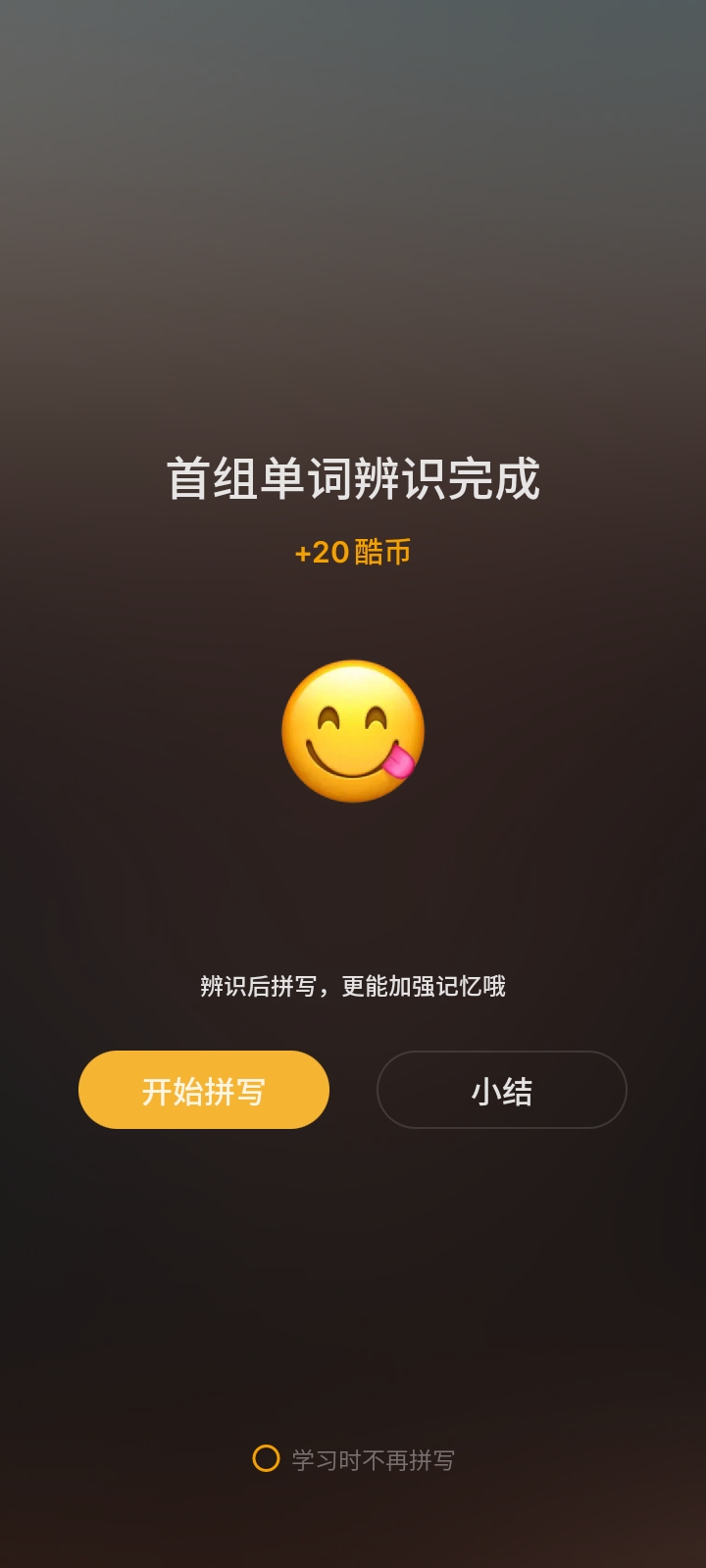Viewport: 706px width, 1568px height.
Task: Select 学习时不再拼写 option
Action: [267, 1458]
